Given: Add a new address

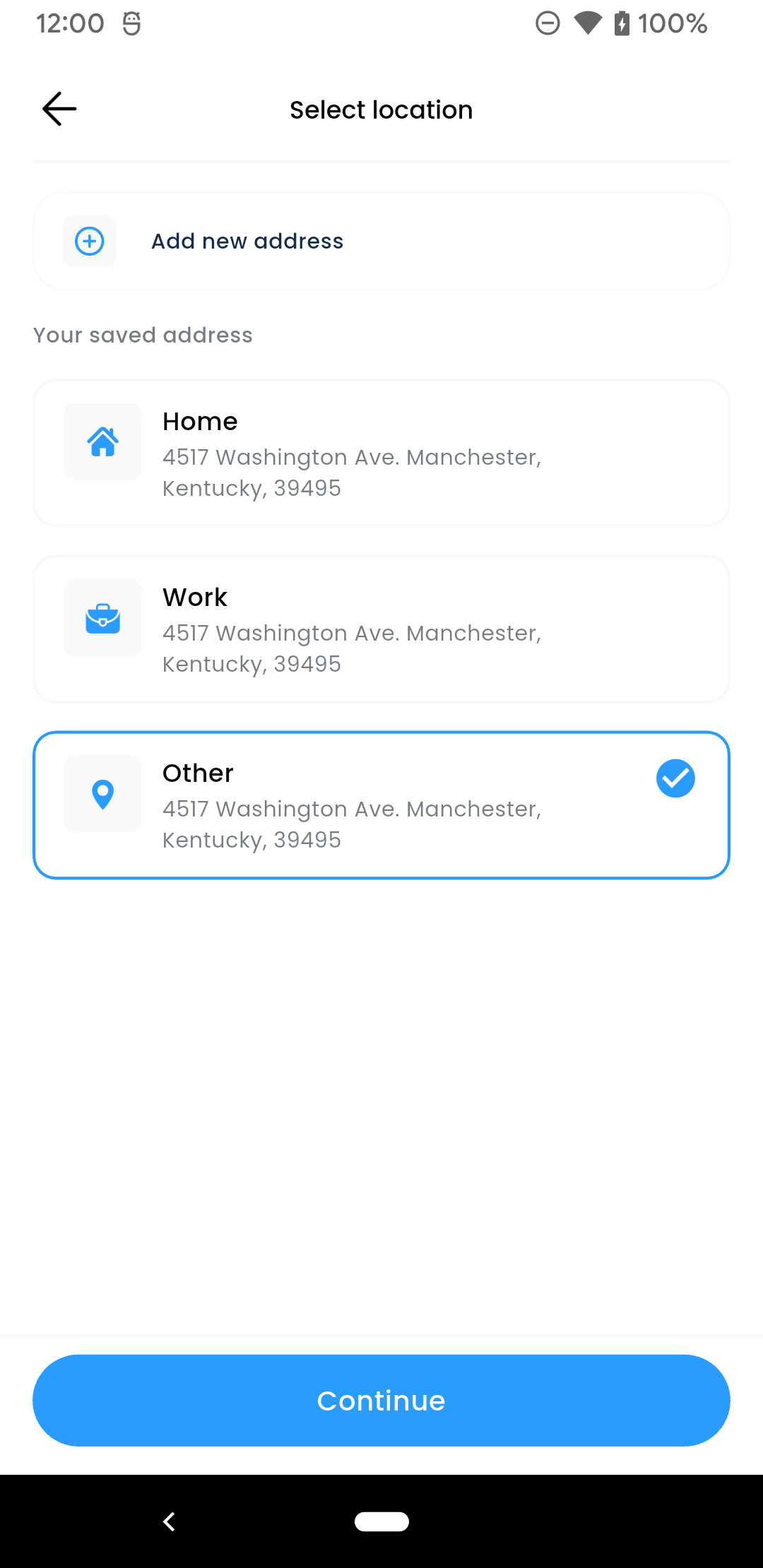Looking at the screenshot, I should point(381,241).
